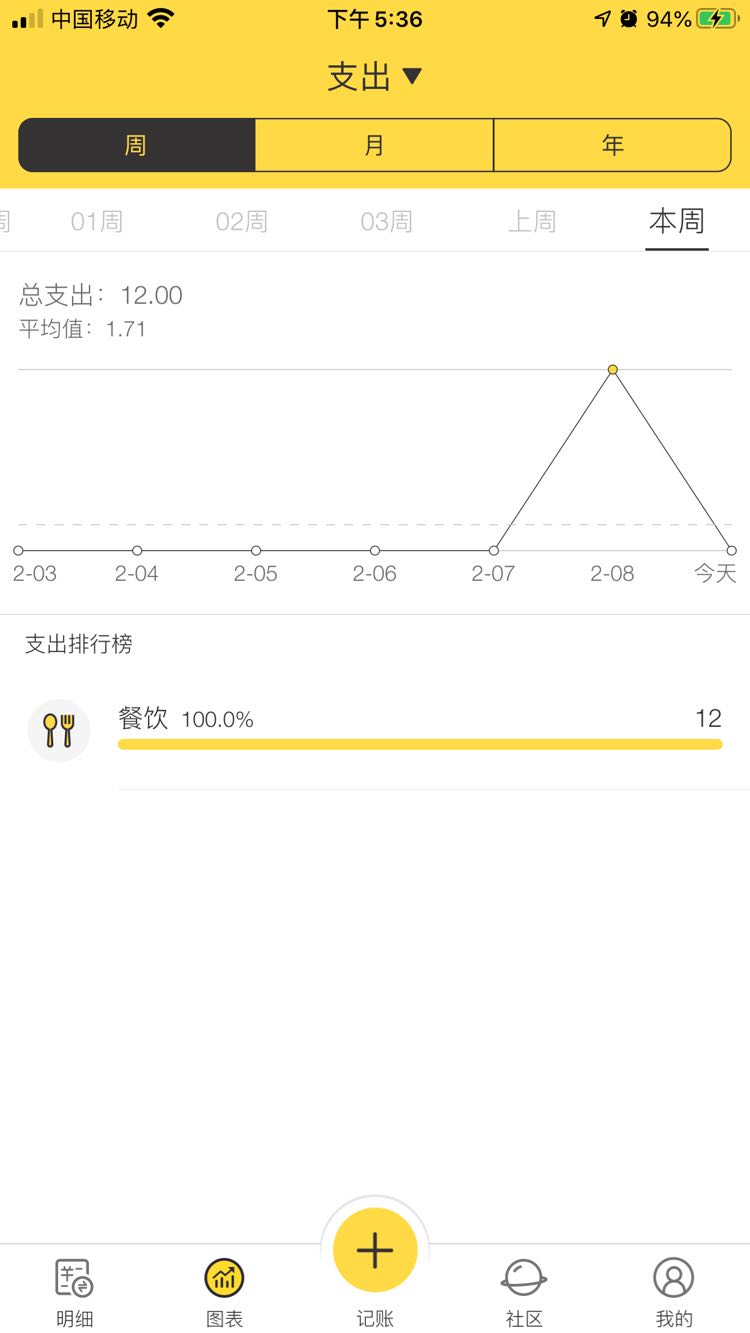Viewport: 750px width, 1333px height.
Task: Tap the 2-08 data point on the chart
Action: (613, 370)
